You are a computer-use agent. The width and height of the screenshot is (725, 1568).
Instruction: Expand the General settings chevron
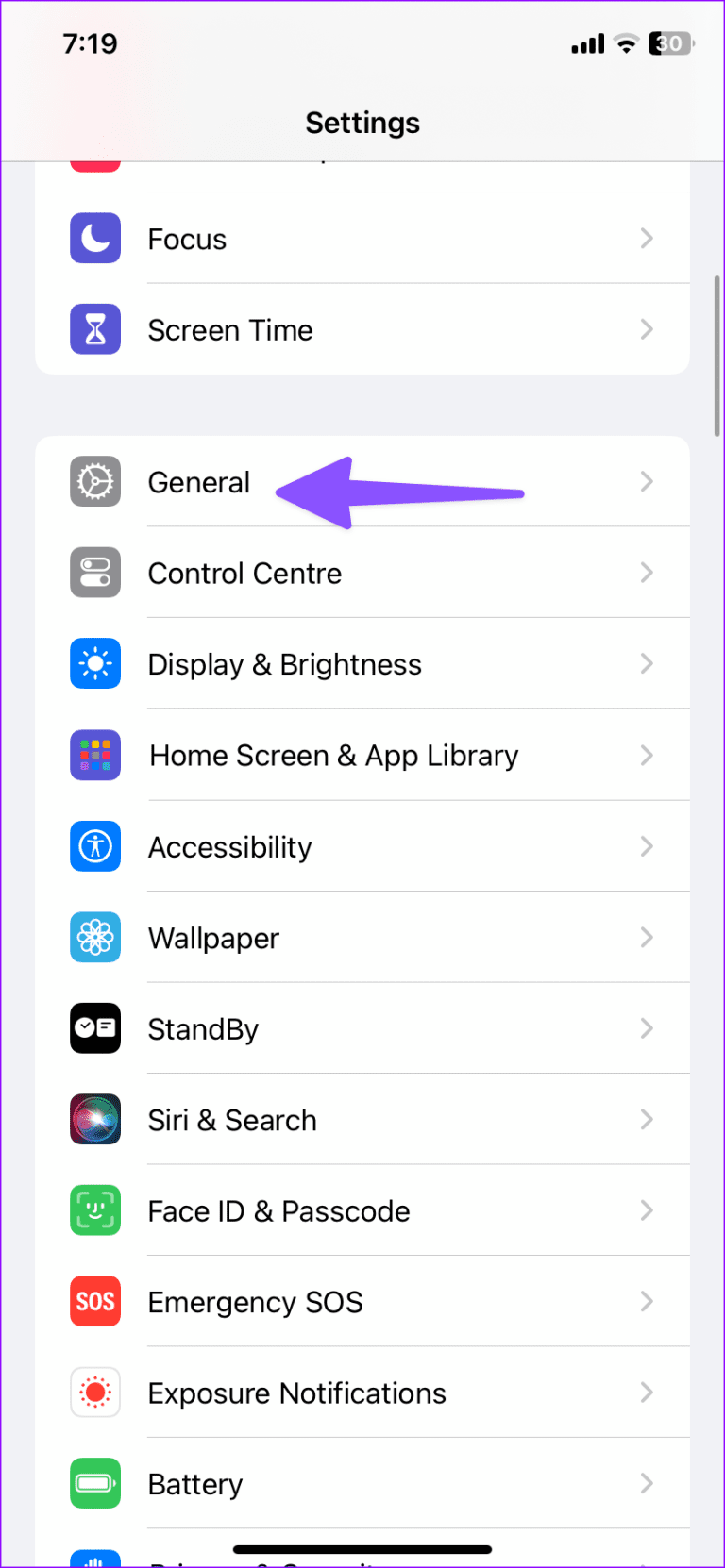click(647, 481)
